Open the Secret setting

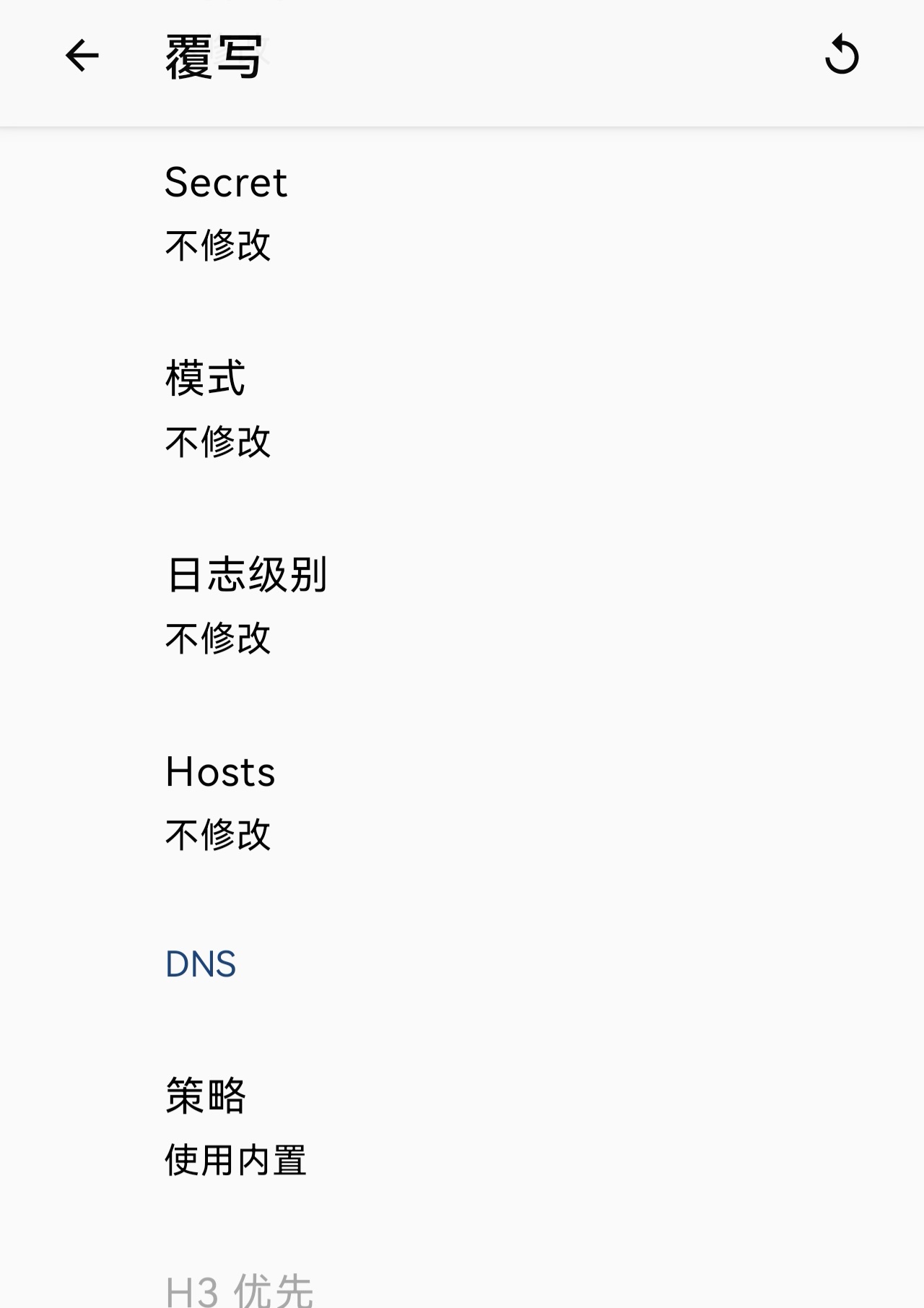pos(462,212)
